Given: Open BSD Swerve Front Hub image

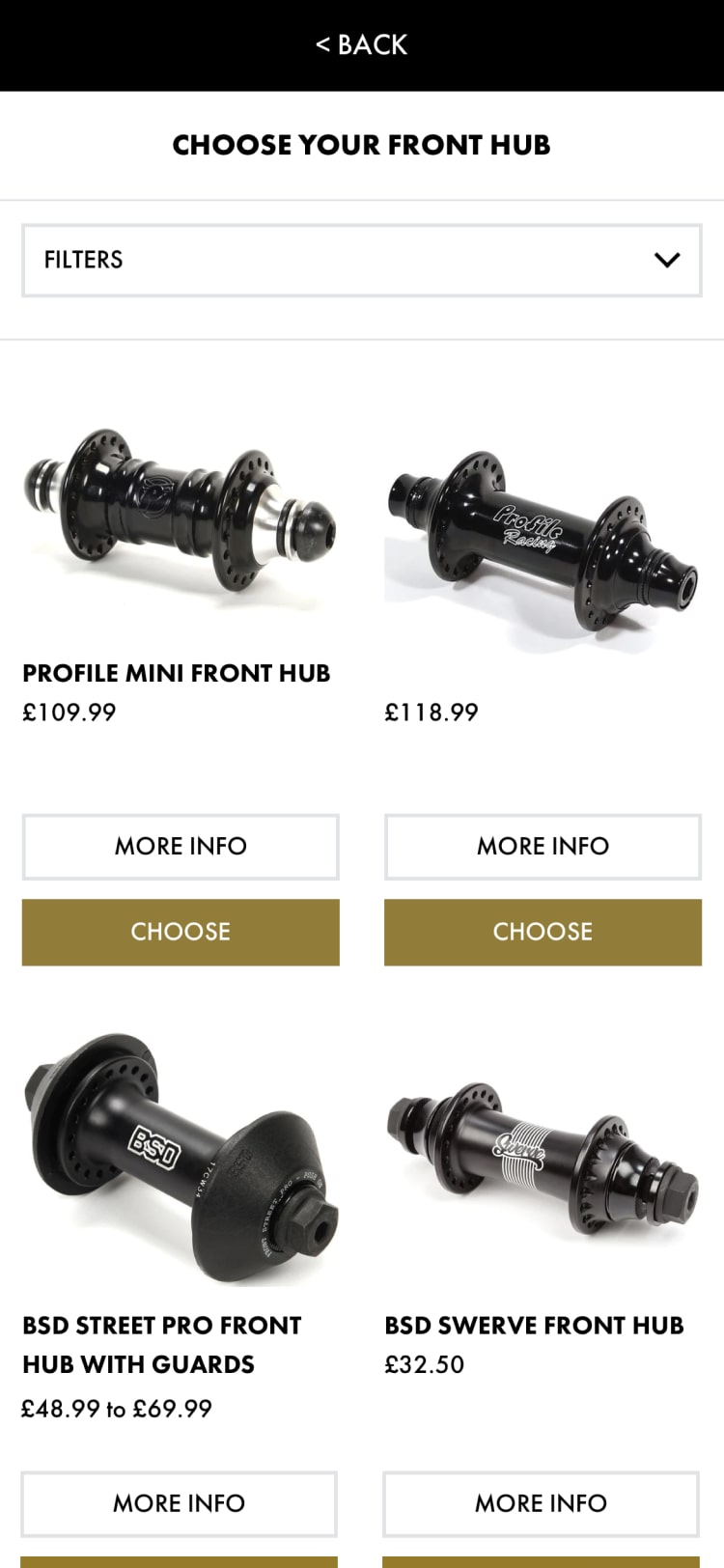Looking at the screenshot, I should pos(542,1159).
